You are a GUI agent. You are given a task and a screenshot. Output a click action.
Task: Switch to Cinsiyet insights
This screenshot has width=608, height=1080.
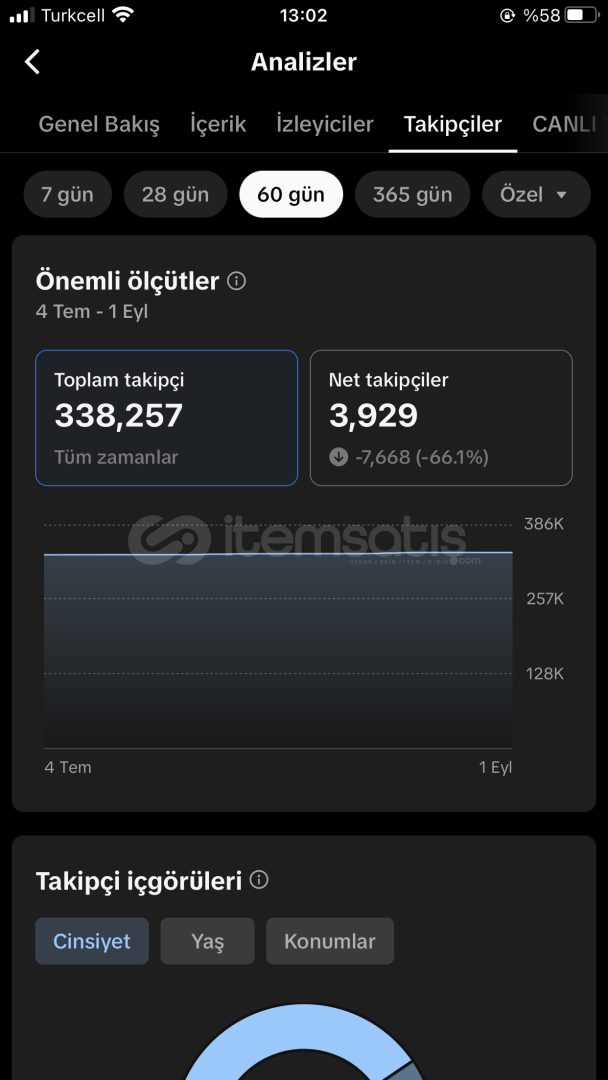click(x=92, y=941)
